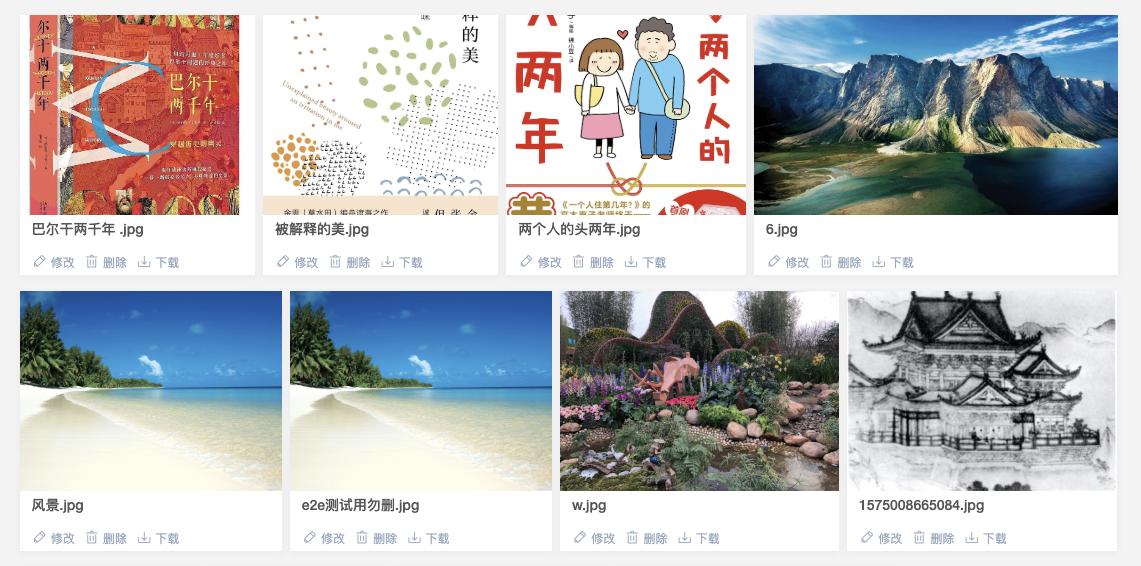
Task: Open the 6.jpg mountain image
Action: (935, 115)
